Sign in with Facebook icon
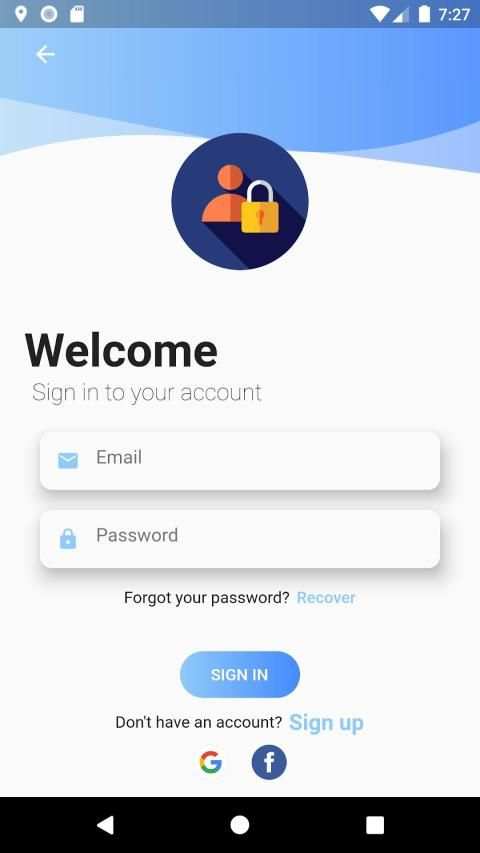Screen dimensions: 480x853 pos(269,762)
